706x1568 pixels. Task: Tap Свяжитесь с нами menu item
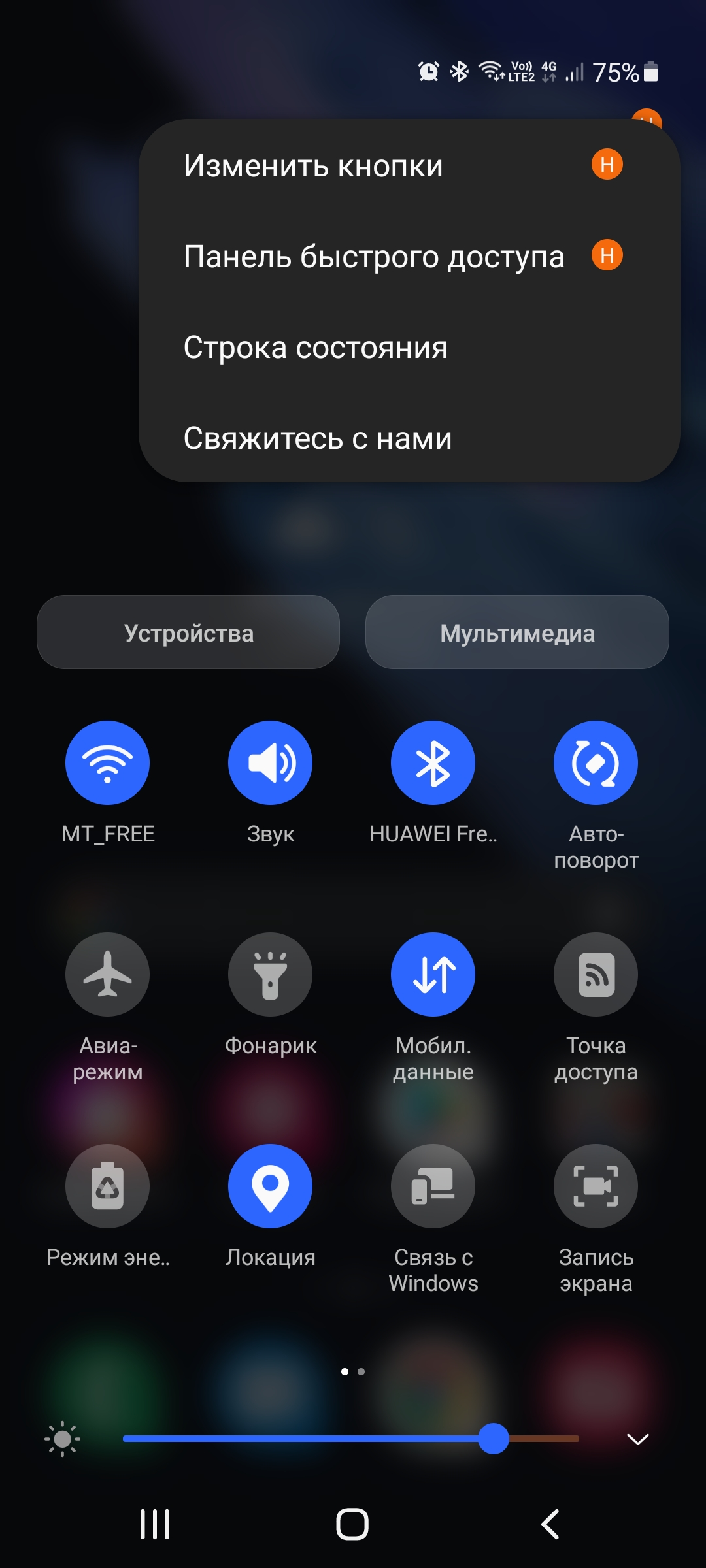pos(409,438)
